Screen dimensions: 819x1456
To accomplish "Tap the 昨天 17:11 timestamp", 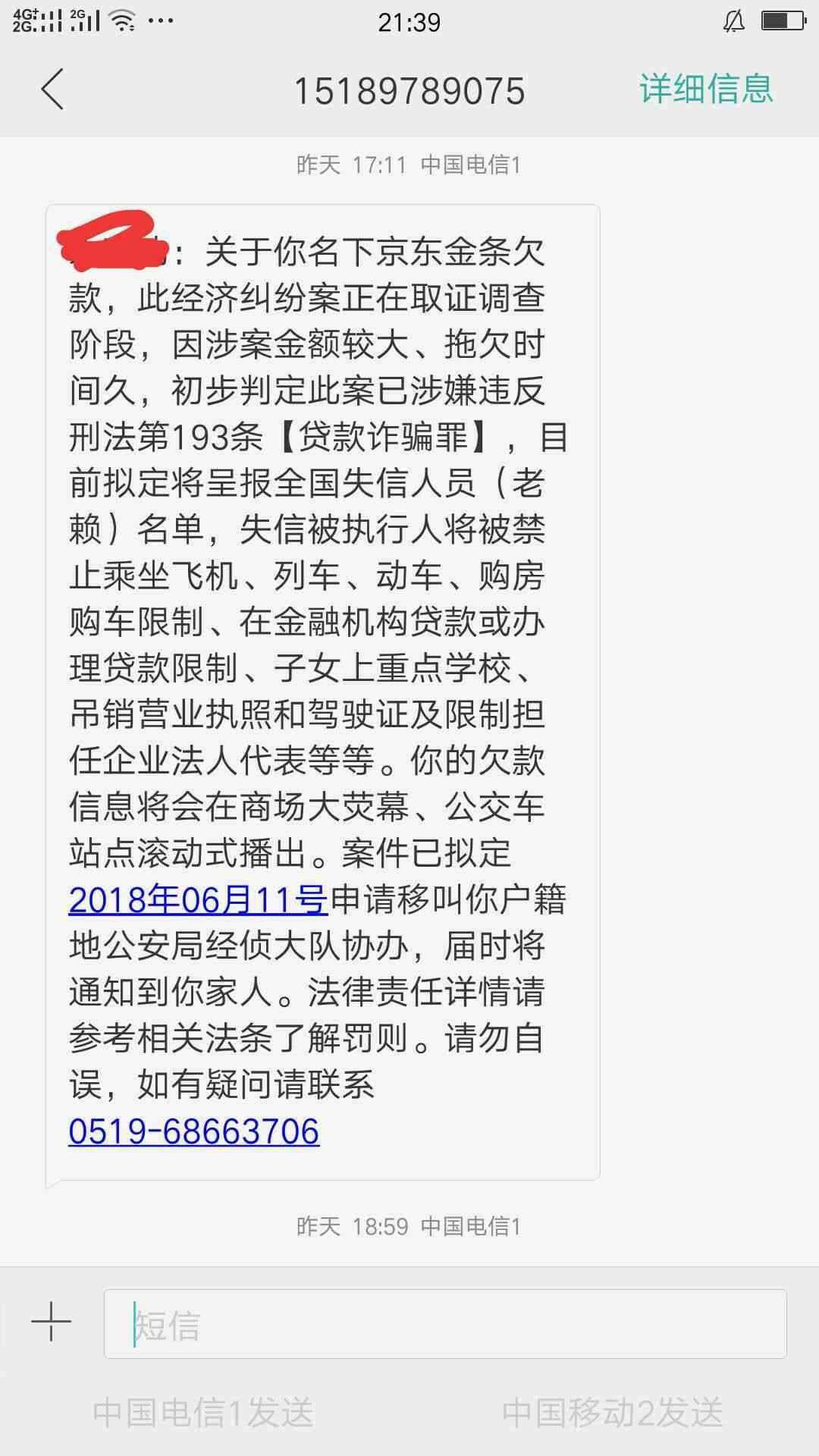I will coord(409,165).
